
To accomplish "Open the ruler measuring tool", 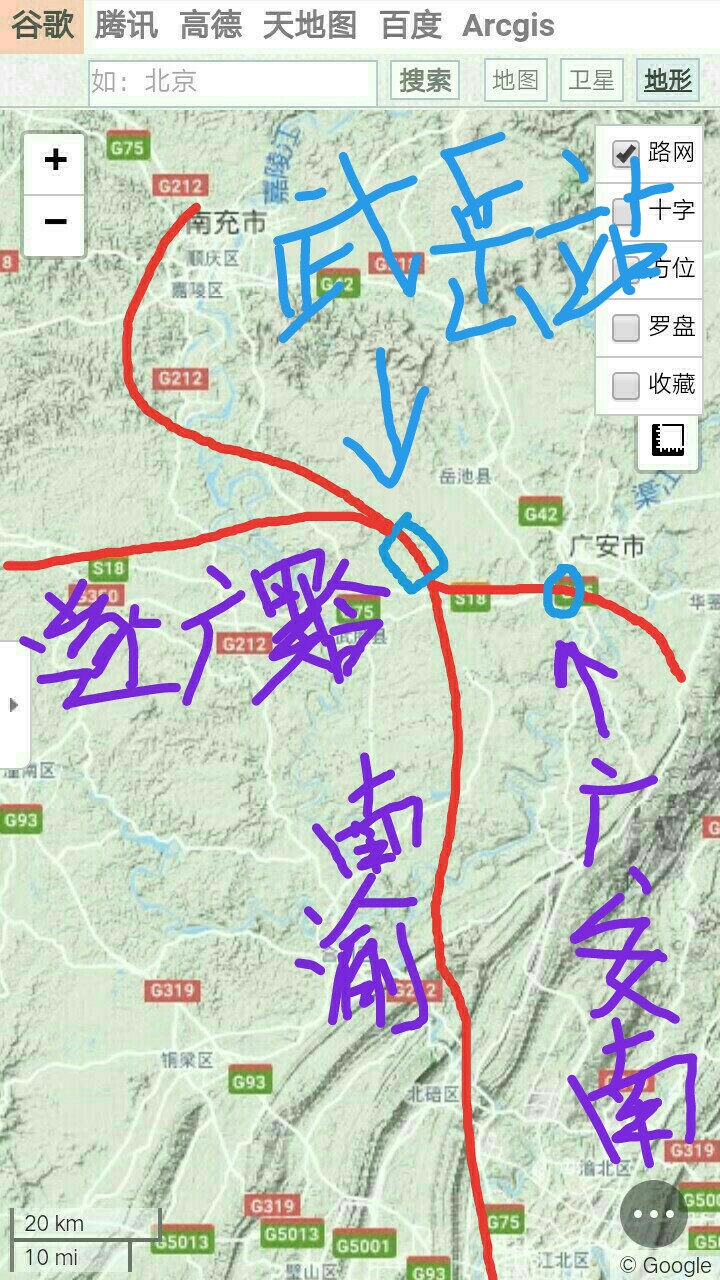I will [x=667, y=441].
